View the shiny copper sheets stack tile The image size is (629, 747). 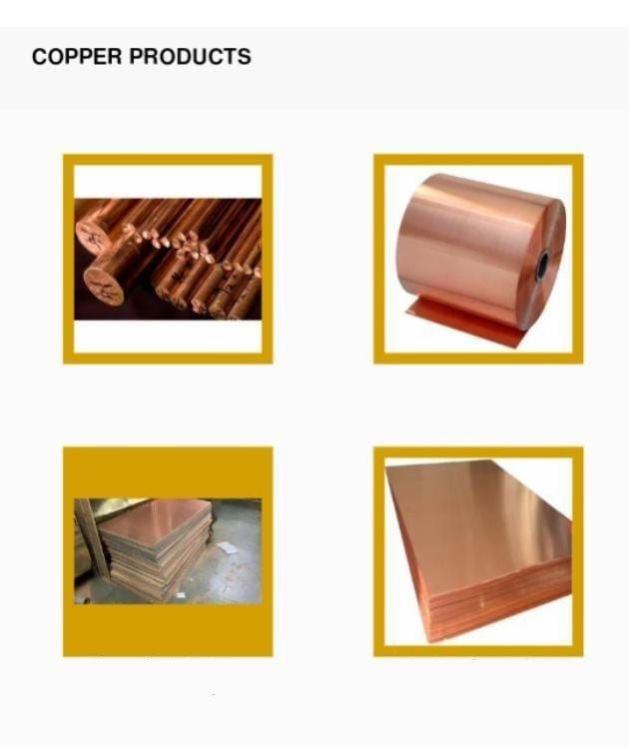(478, 551)
